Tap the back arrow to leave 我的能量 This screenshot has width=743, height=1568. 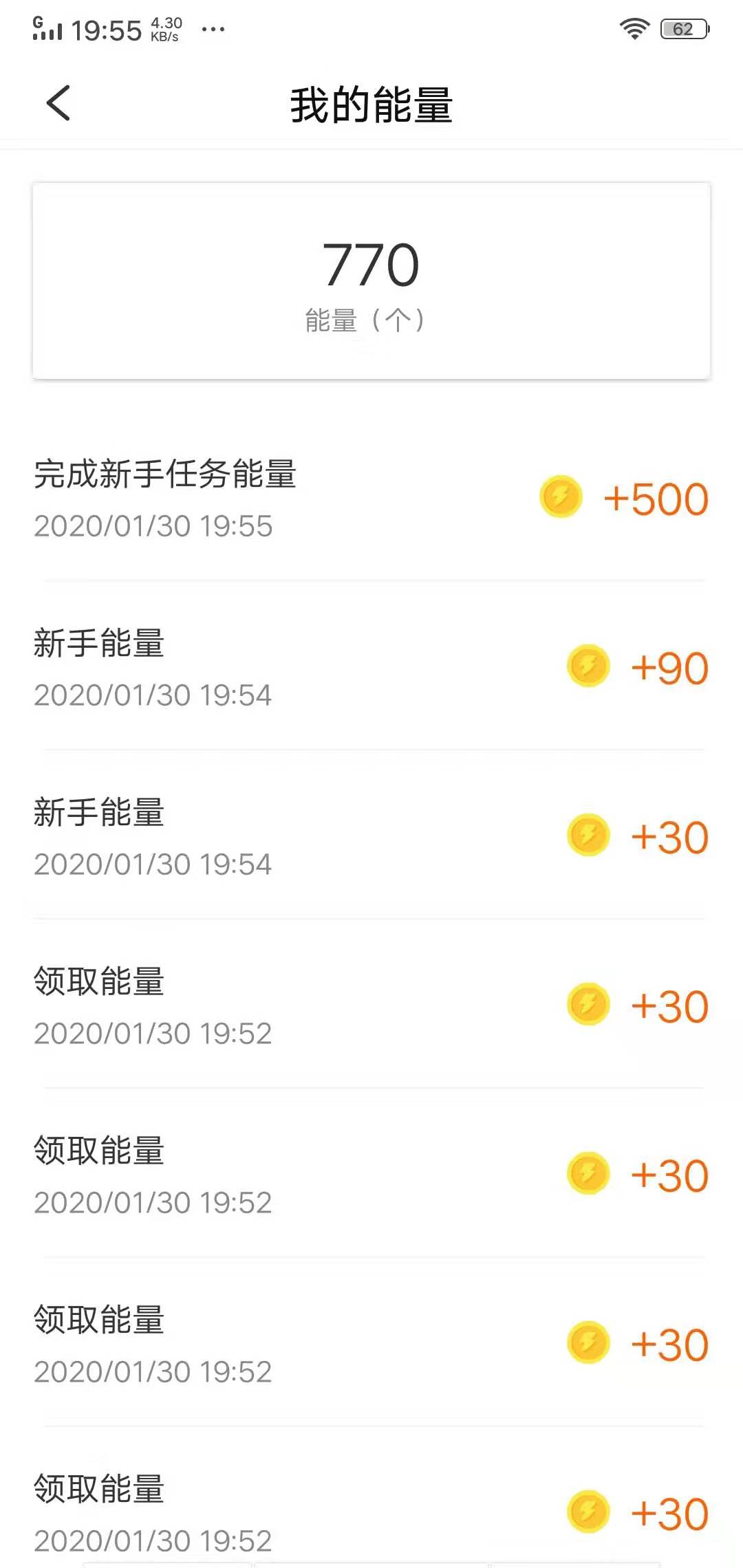click(58, 103)
